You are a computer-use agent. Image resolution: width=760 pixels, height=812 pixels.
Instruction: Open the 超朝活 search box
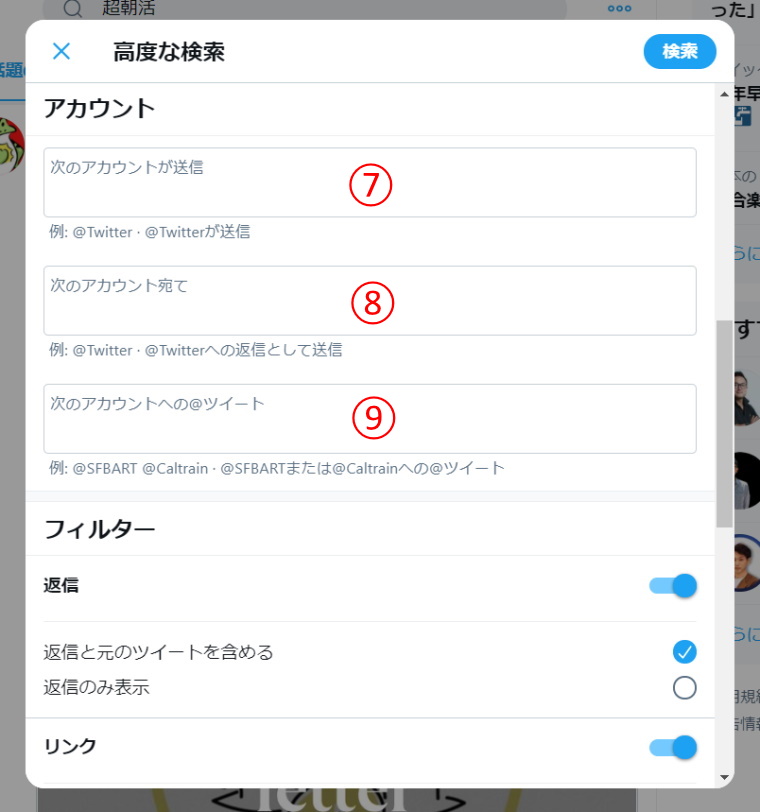(x=300, y=9)
